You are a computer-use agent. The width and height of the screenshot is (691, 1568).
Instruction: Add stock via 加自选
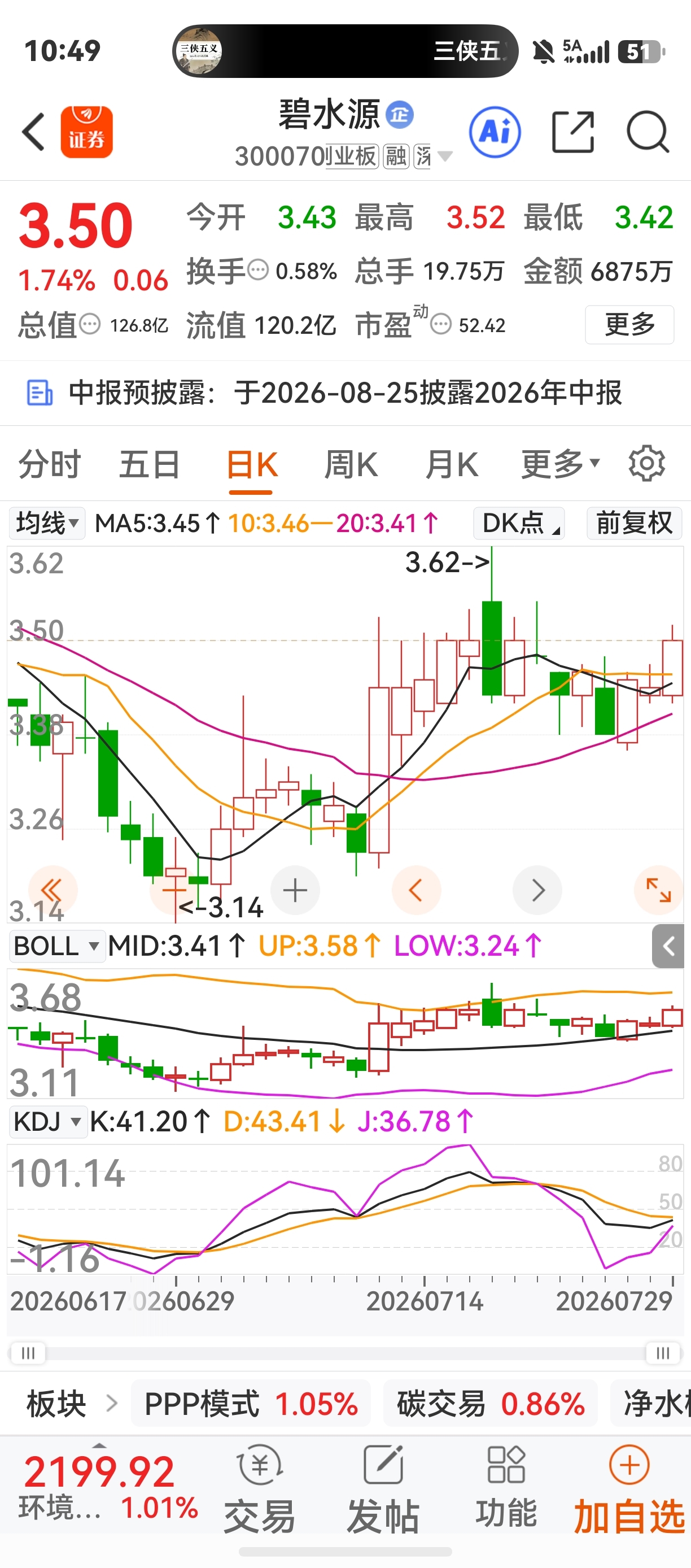(629, 1490)
